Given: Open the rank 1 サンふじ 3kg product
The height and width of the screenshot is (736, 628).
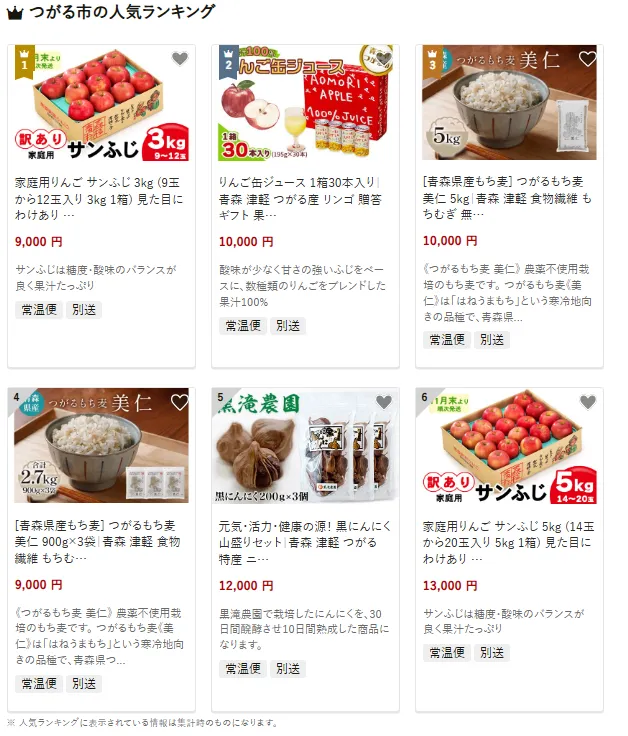Looking at the screenshot, I should pyautogui.click(x=98, y=198).
